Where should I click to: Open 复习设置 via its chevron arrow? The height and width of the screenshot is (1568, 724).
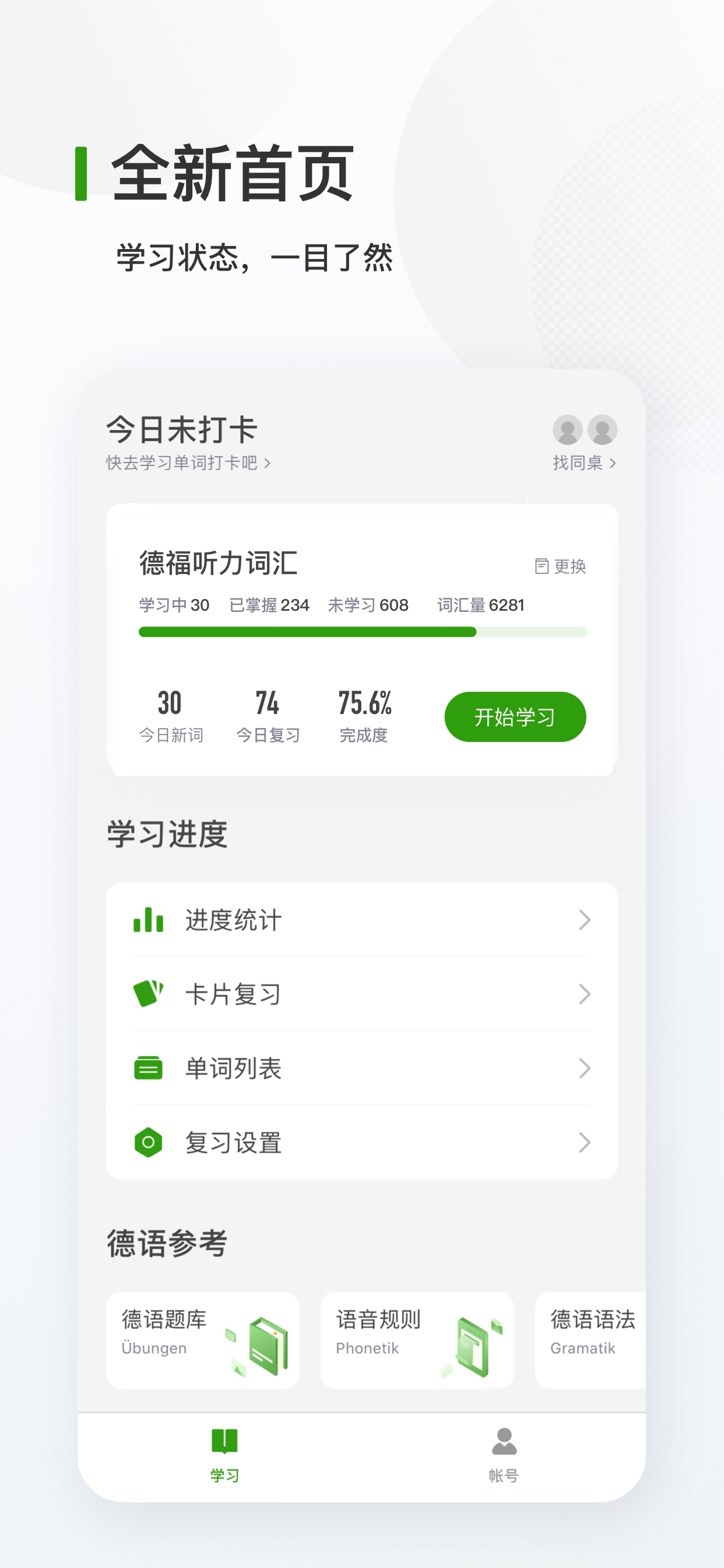[x=585, y=1143]
